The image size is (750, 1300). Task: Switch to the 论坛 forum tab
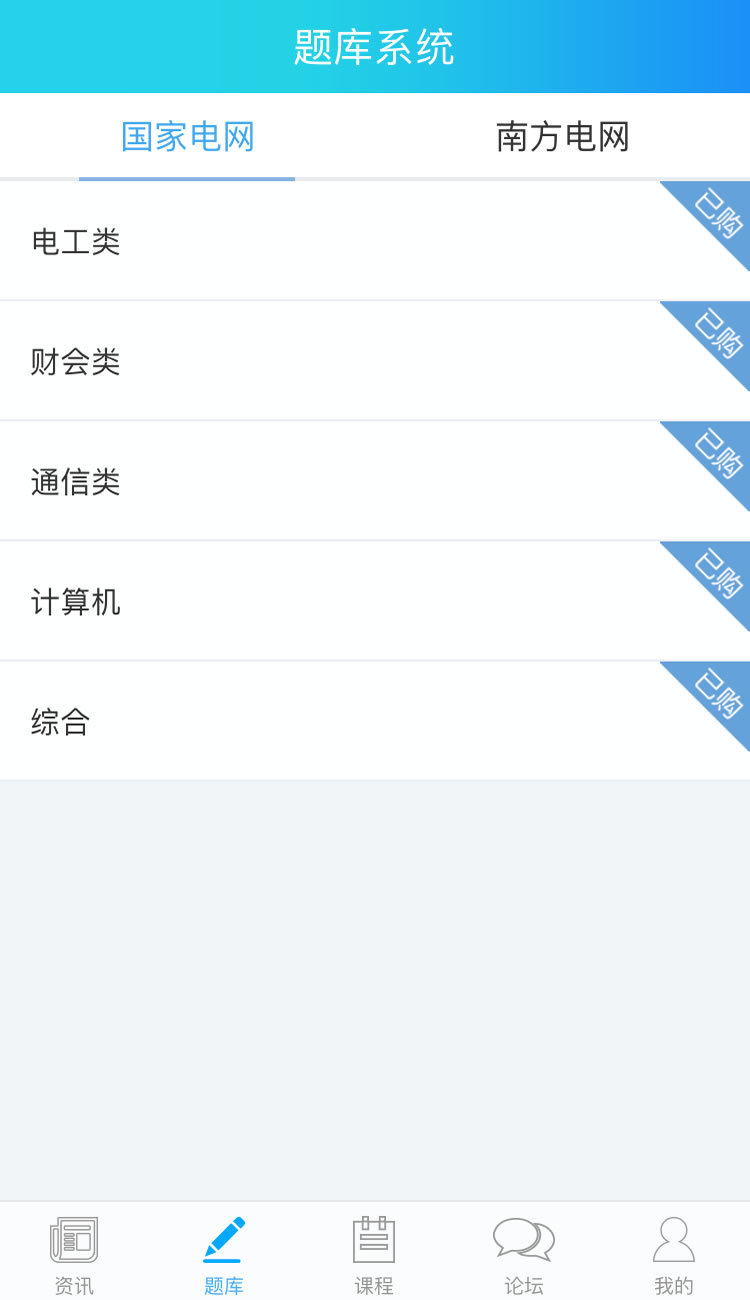click(x=524, y=1255)
